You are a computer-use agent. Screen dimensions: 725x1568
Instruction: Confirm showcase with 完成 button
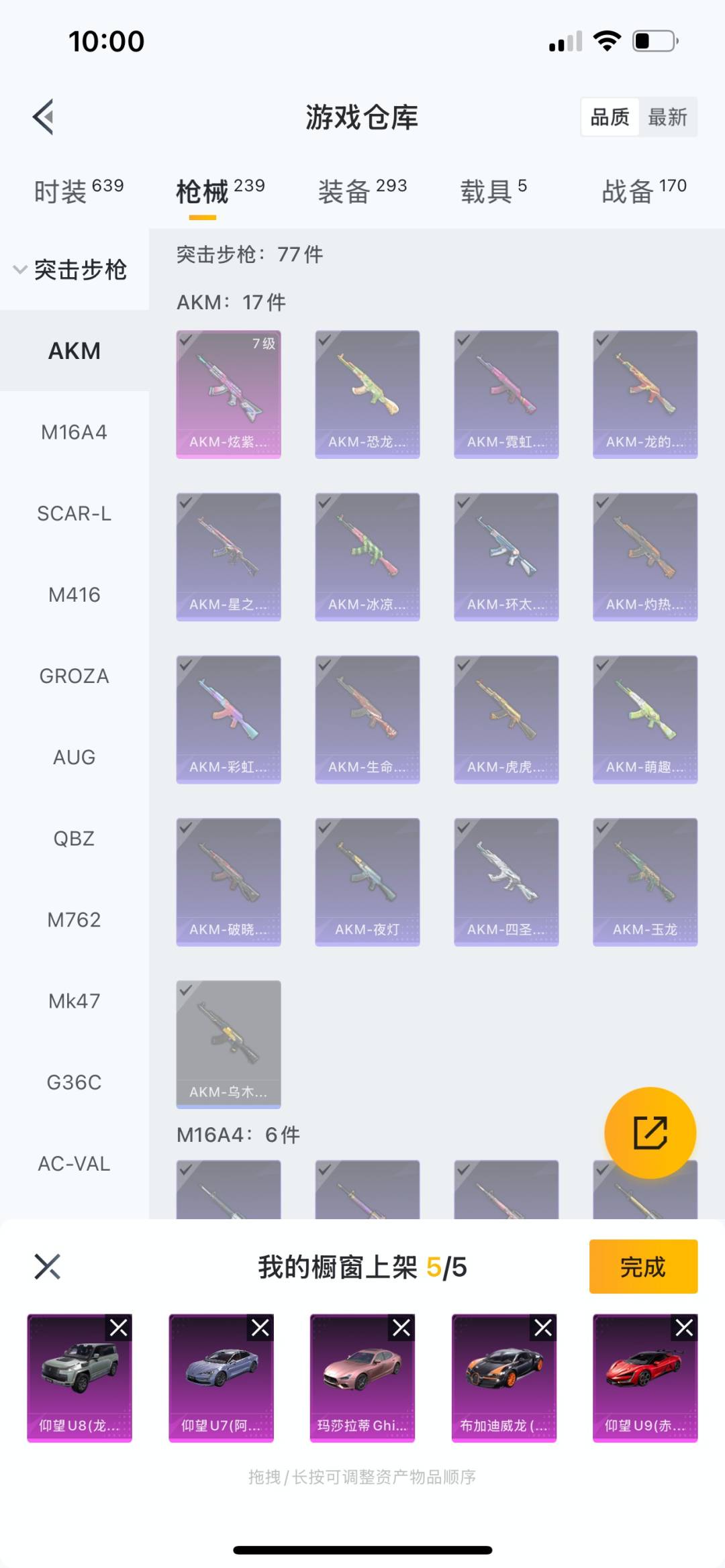[642, 1267]
